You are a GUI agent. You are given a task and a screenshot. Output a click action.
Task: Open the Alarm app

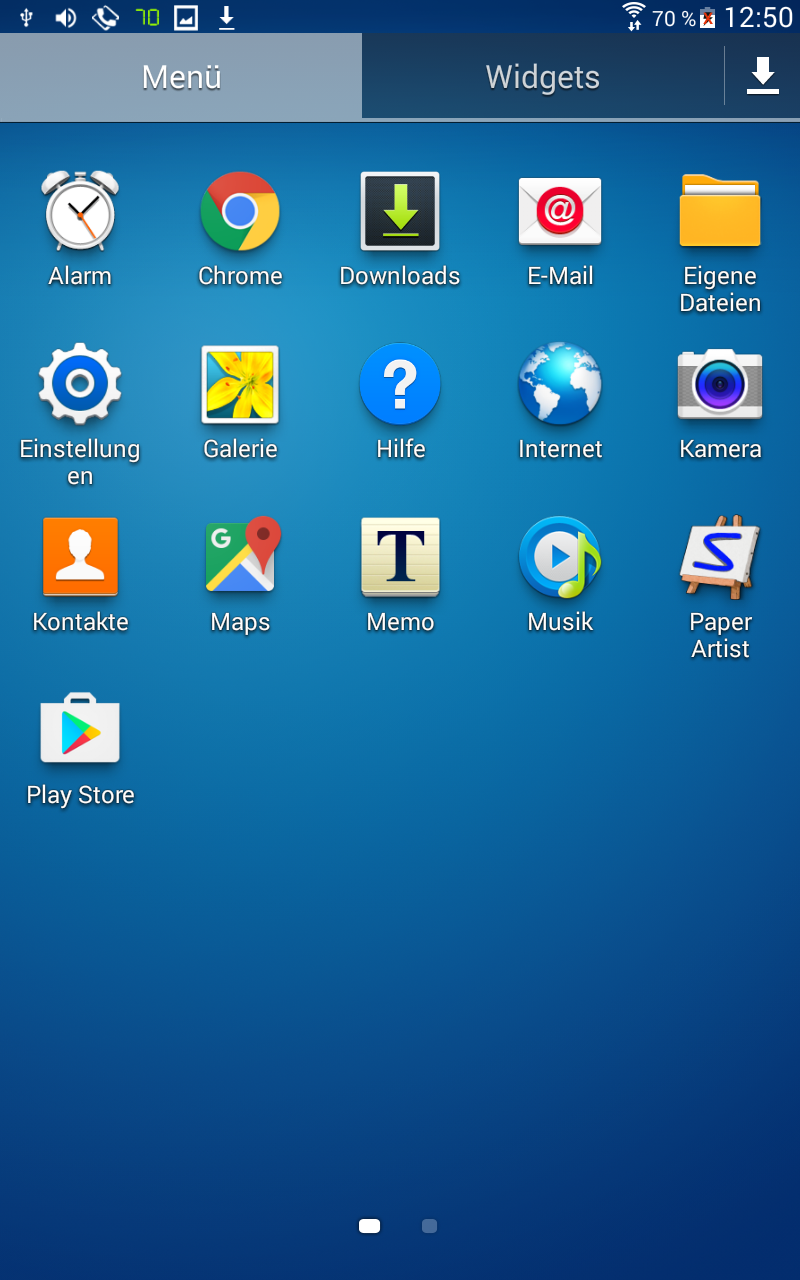pyautogui.click(x=80, y=212)
